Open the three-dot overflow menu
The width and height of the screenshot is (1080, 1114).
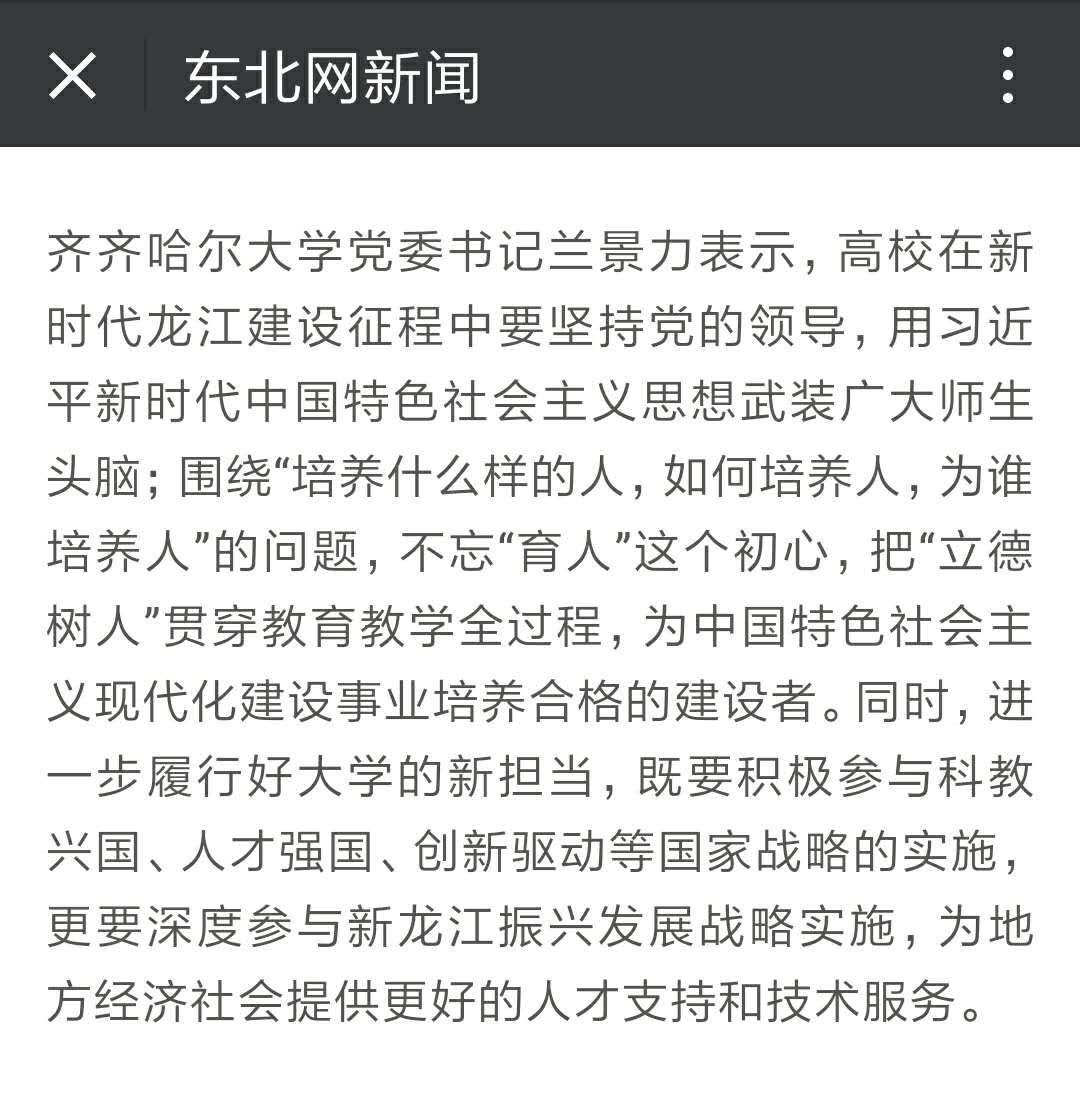pyautogui.click(x=1007, y=75)
